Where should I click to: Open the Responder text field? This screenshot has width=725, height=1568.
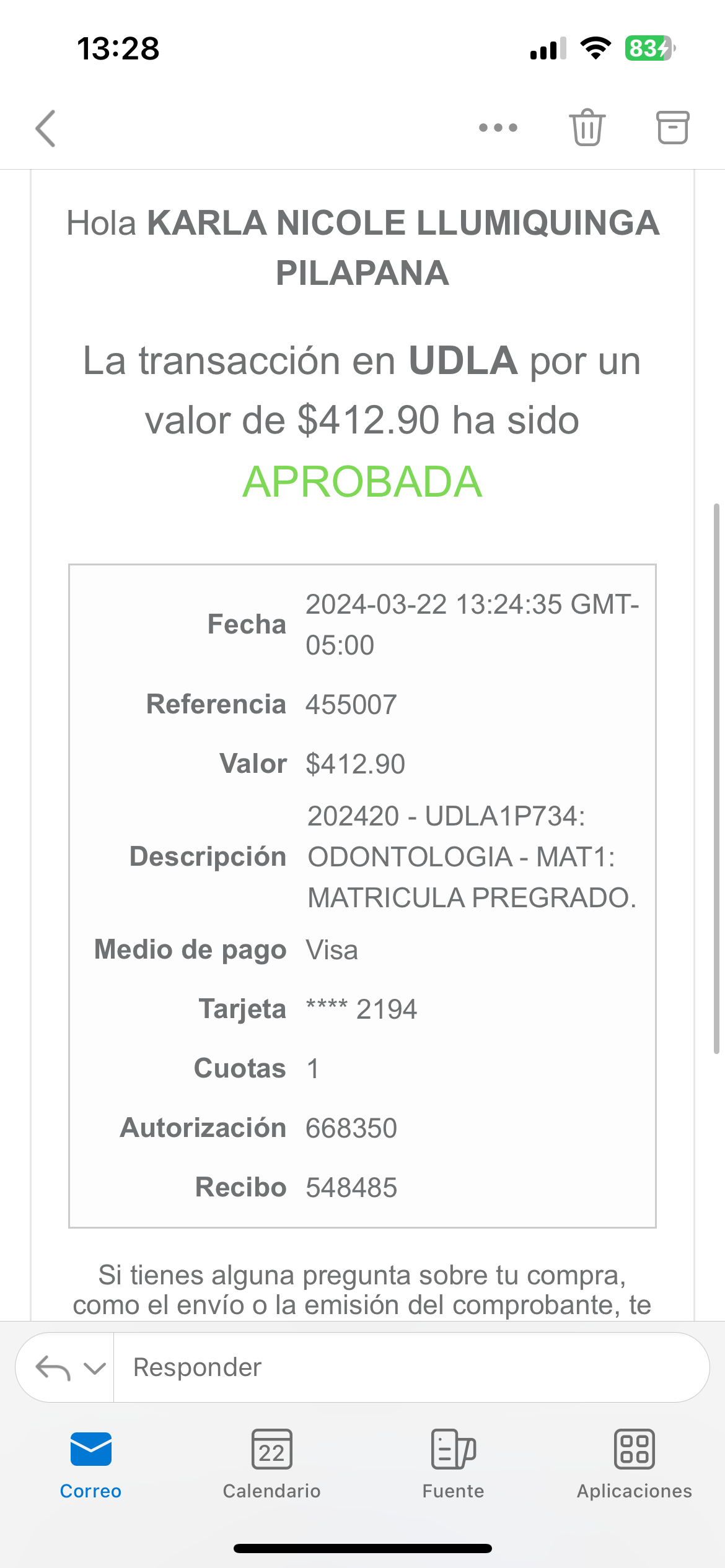[x=409, y=1367]
